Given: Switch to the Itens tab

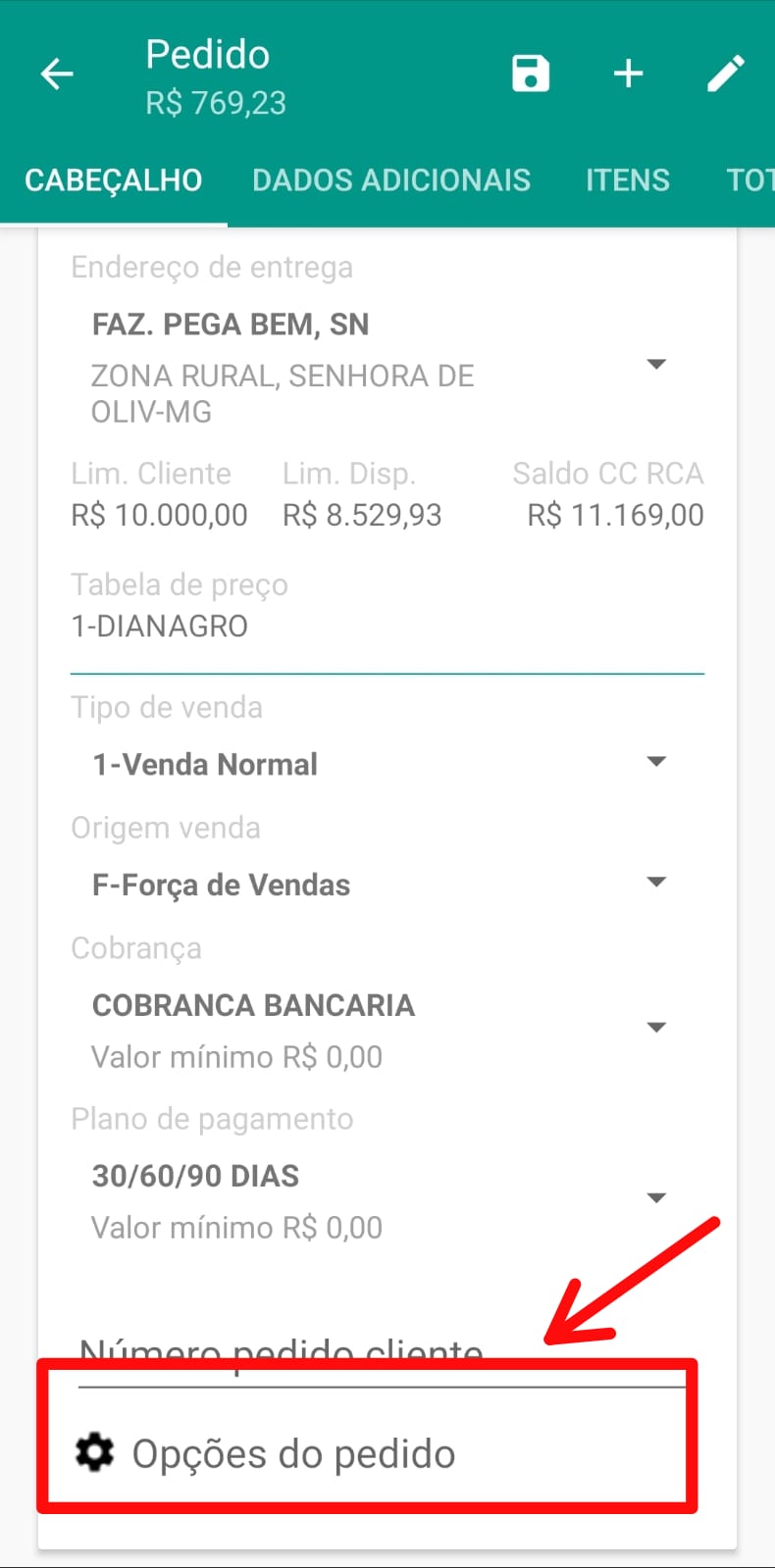Looking at the screenshot, I should tap(627, 180).
